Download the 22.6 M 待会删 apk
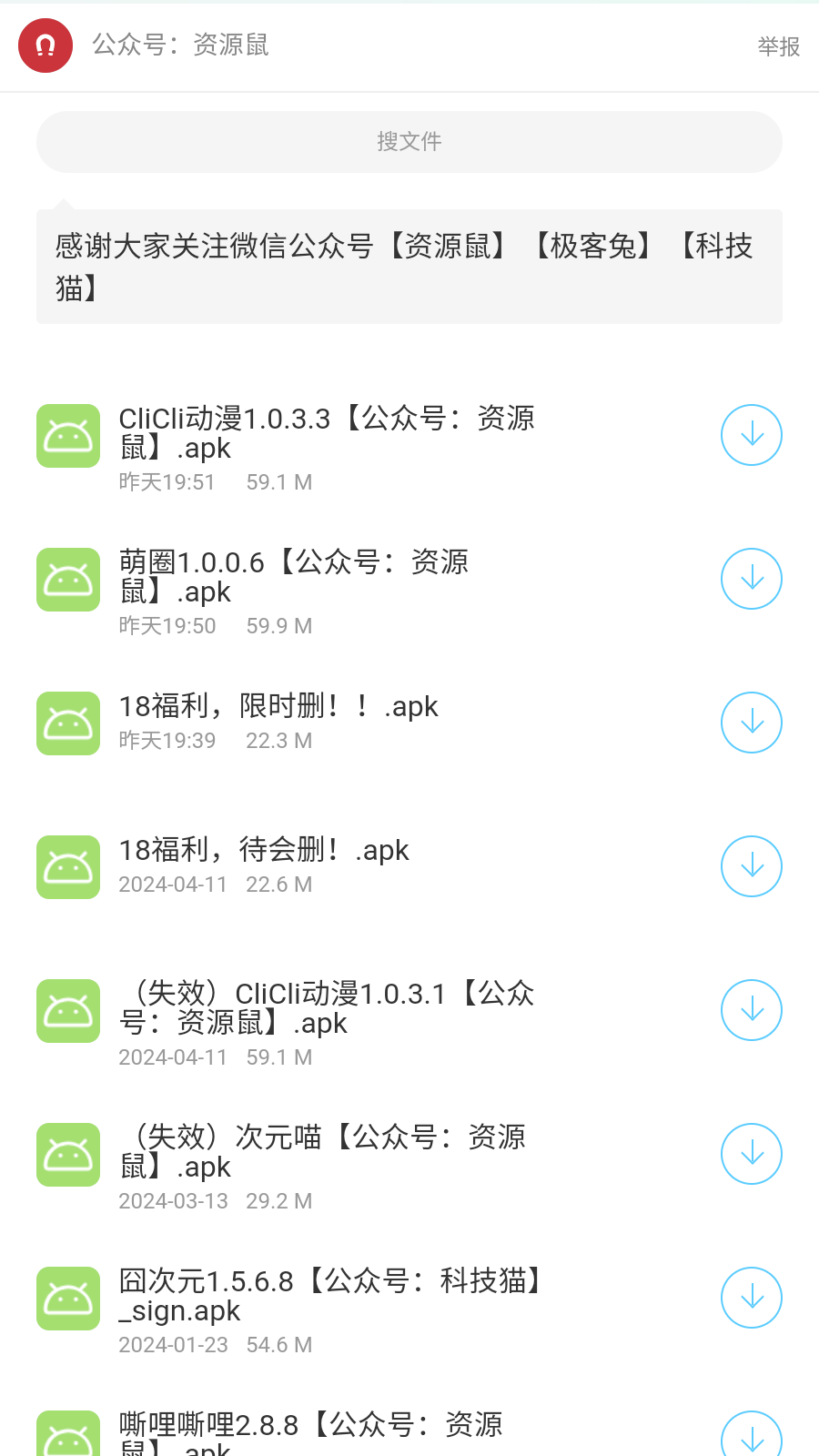The height and width of the screenshot is (1456, 819). 752,866
